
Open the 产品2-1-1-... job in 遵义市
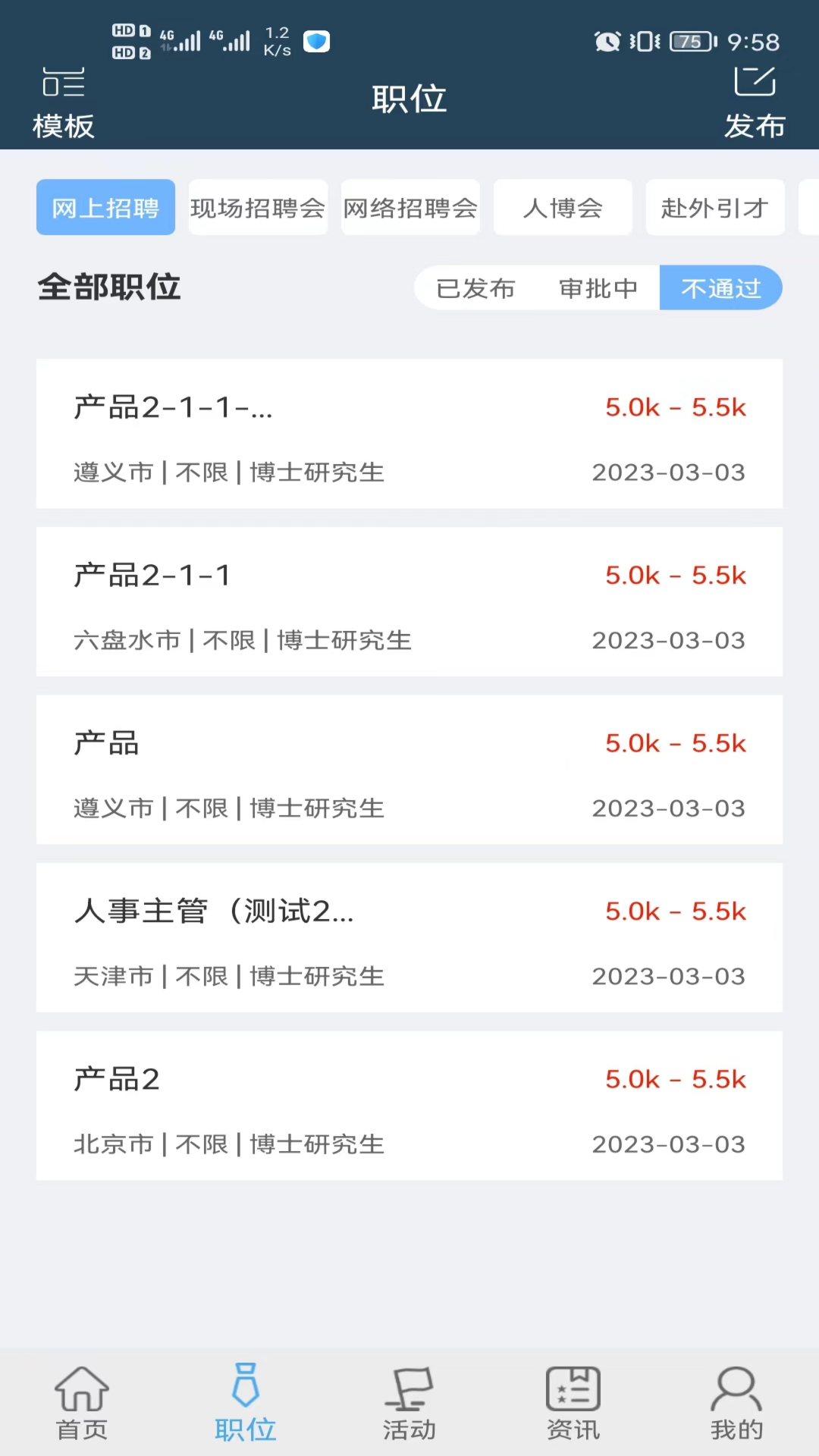(x=409, y=434)
